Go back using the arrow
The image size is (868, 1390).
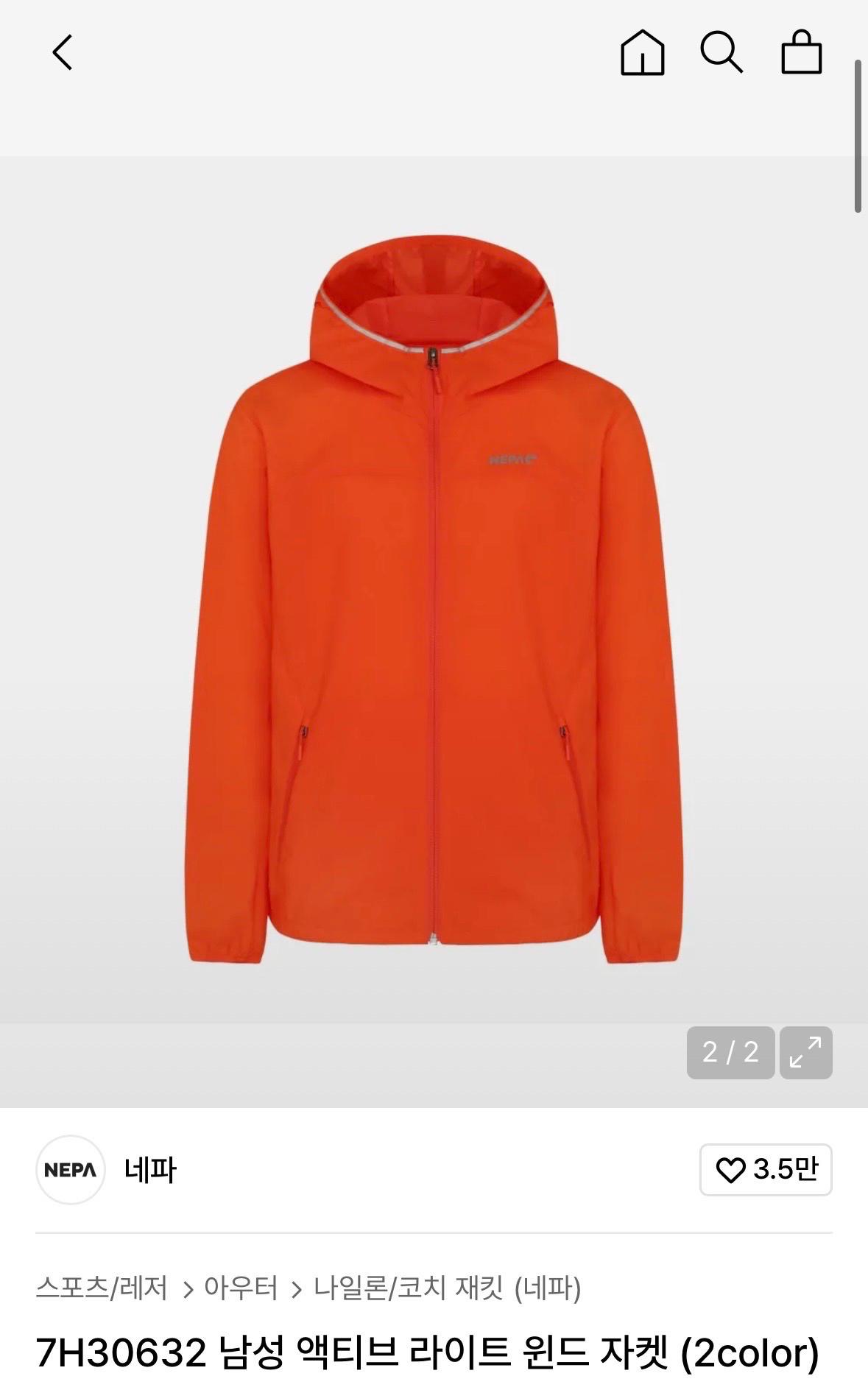63,52
